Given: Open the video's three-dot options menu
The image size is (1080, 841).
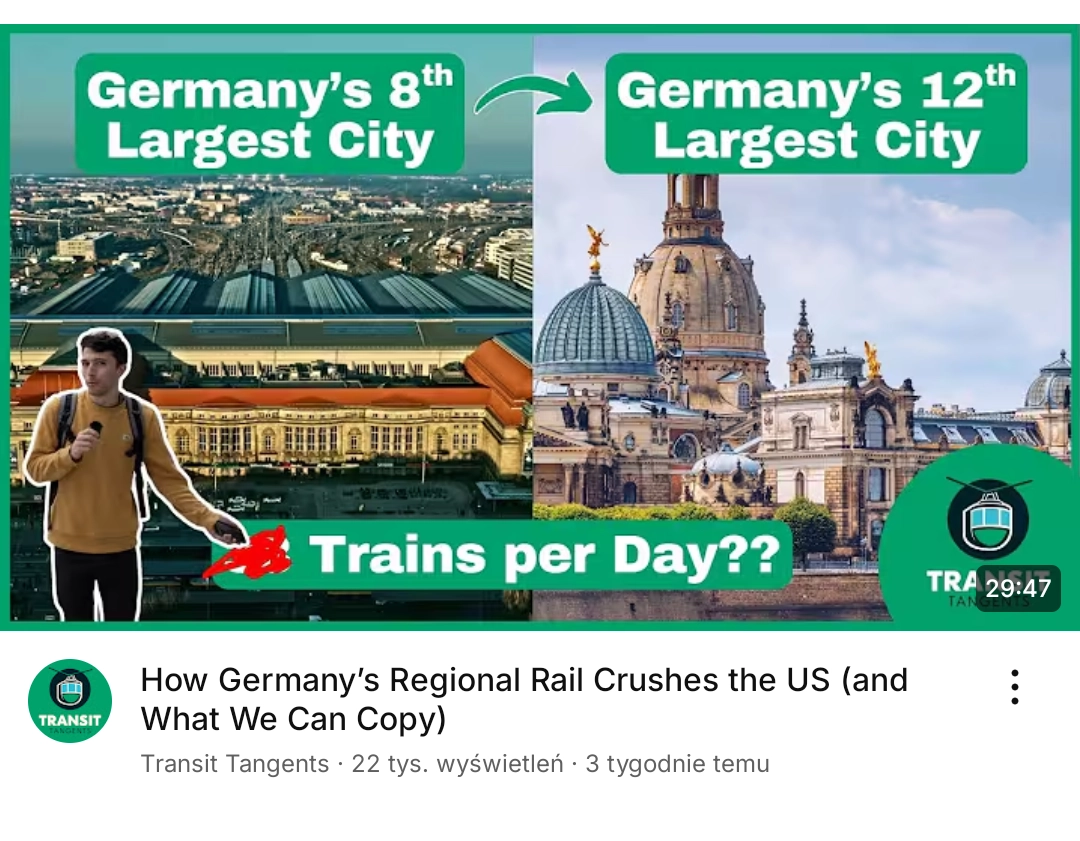Looking at the screenshot, I should tap(1015, 687).
